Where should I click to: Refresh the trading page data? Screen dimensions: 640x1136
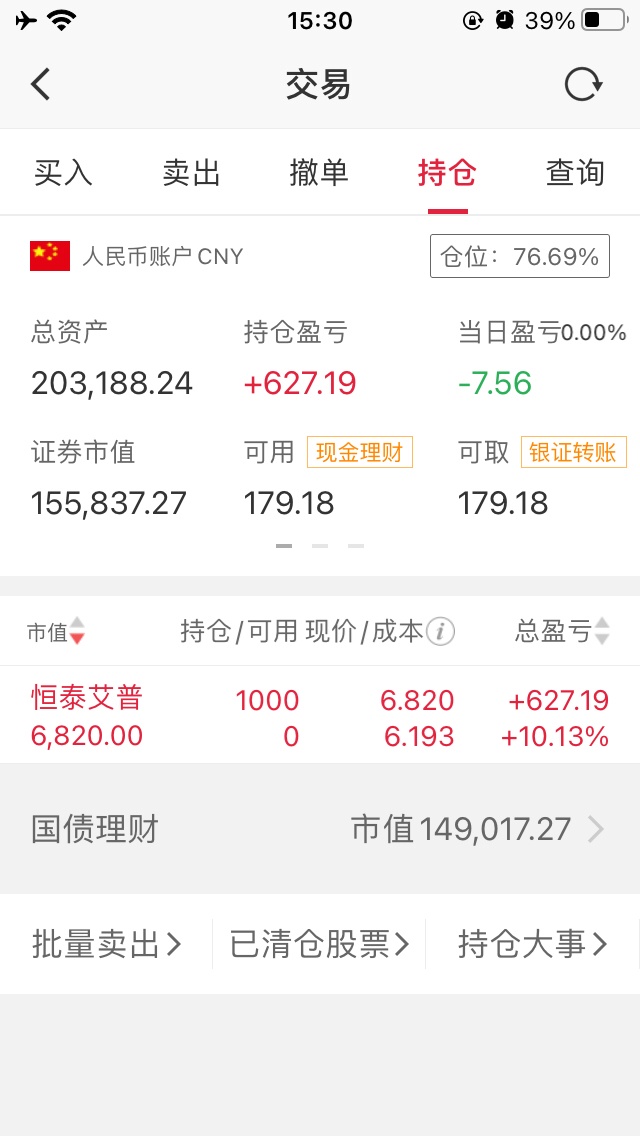coord(583,85)
